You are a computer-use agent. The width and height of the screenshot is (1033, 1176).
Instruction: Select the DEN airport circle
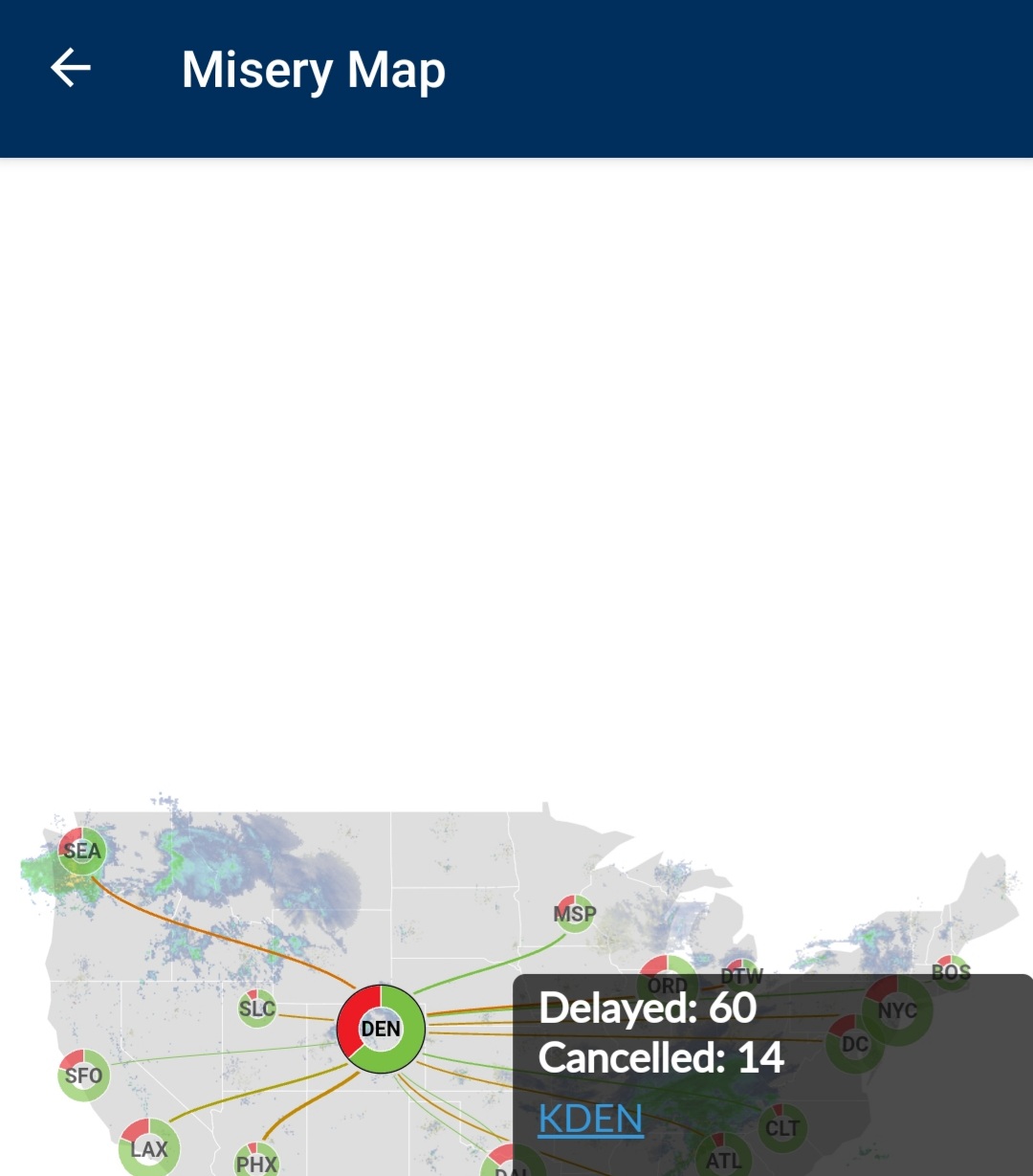381,1029
